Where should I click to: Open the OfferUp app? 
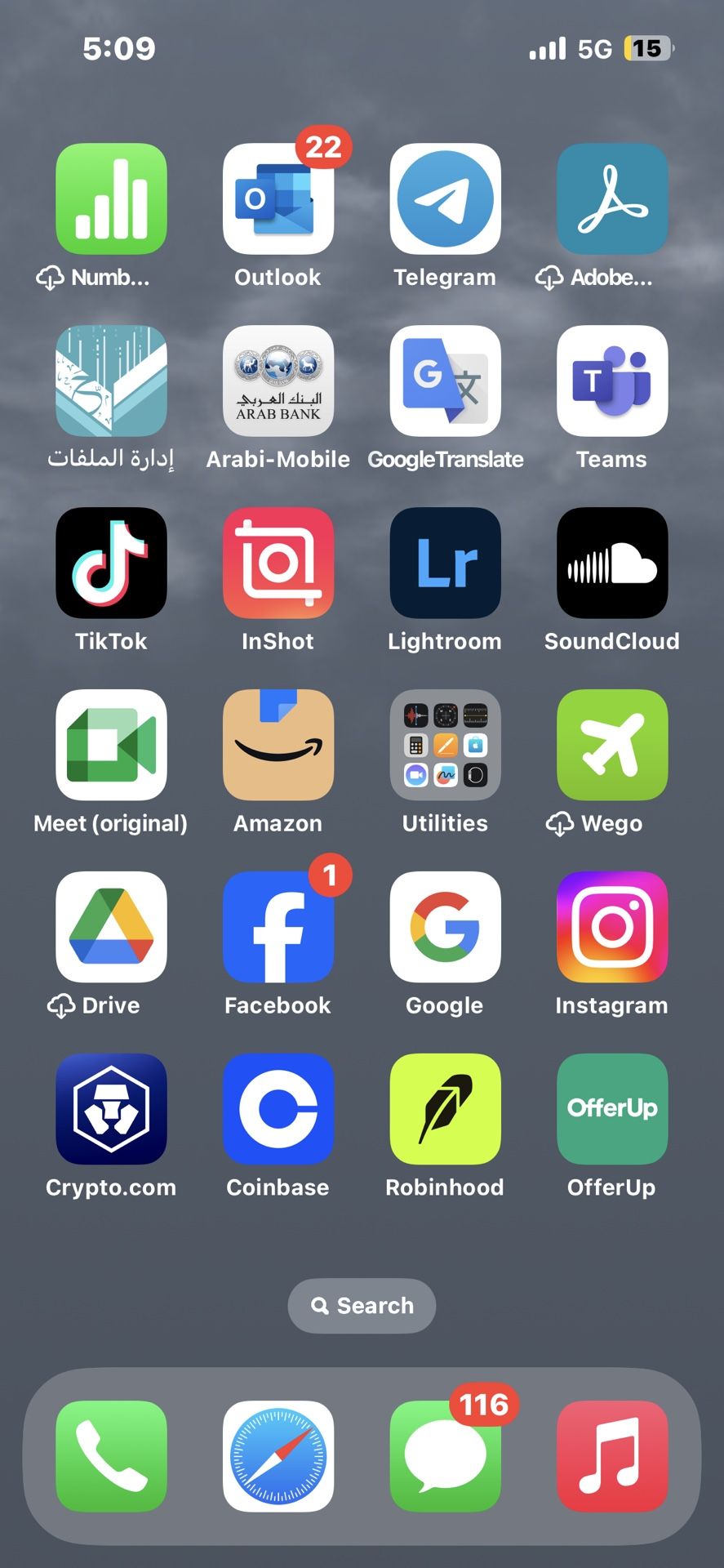(x=611, y=1109)
